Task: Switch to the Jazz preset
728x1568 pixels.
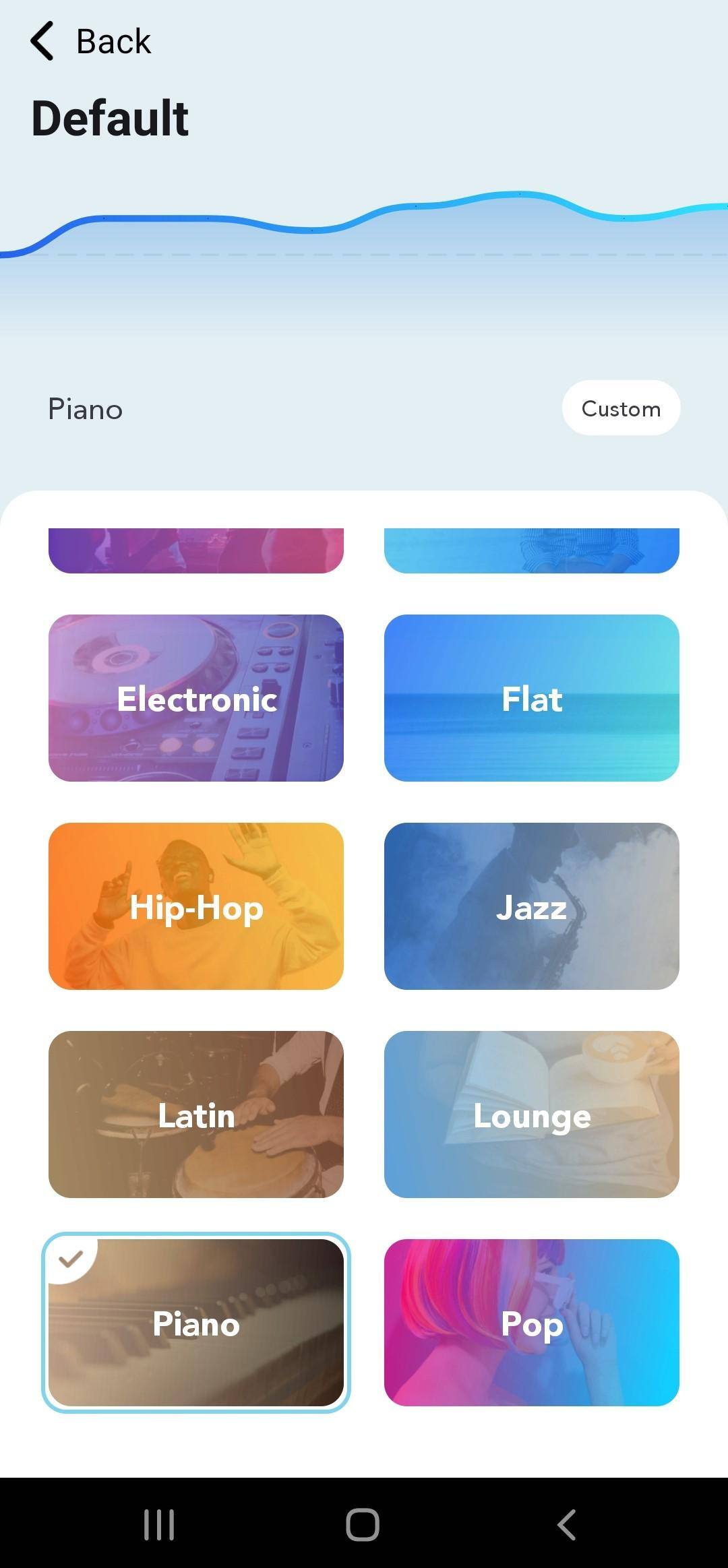Action: pos(532,906)
